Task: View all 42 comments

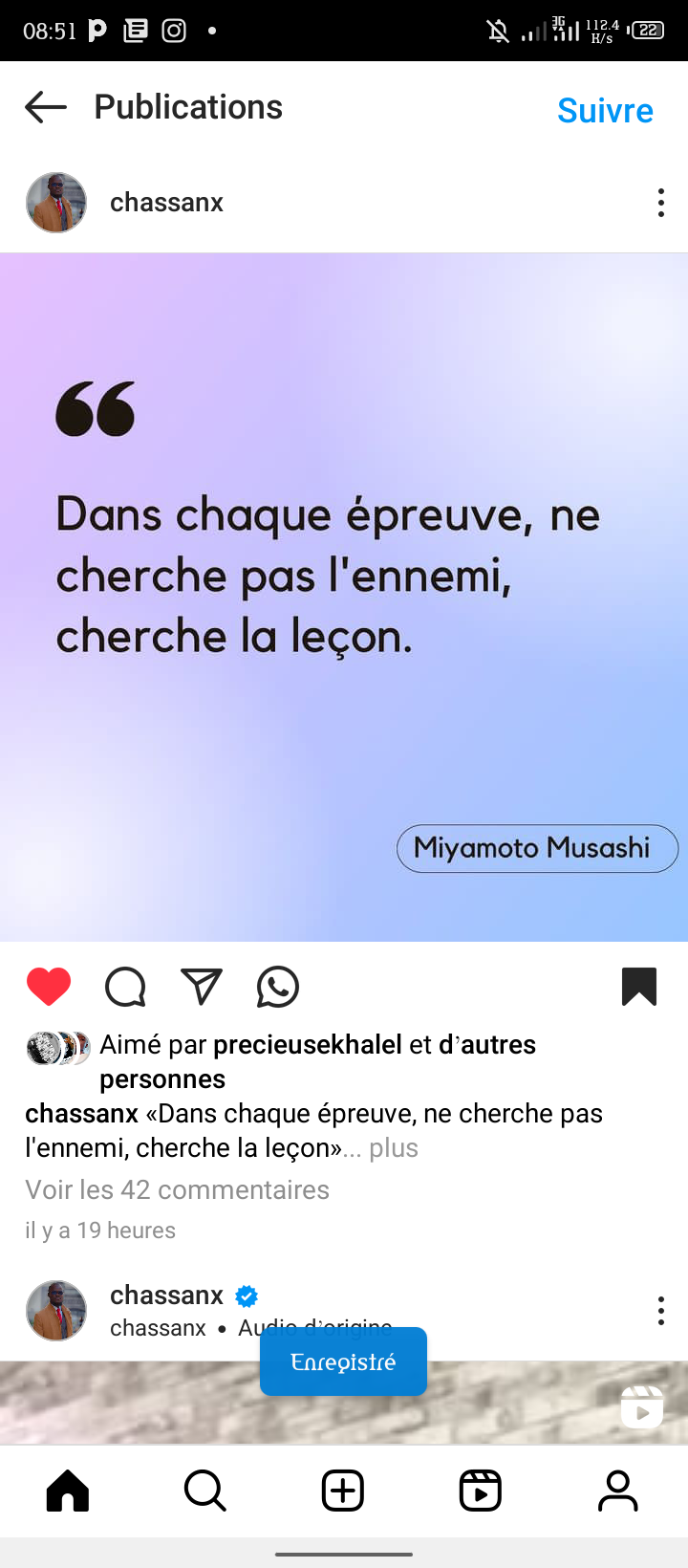Action: click(x=177, y=1189)
